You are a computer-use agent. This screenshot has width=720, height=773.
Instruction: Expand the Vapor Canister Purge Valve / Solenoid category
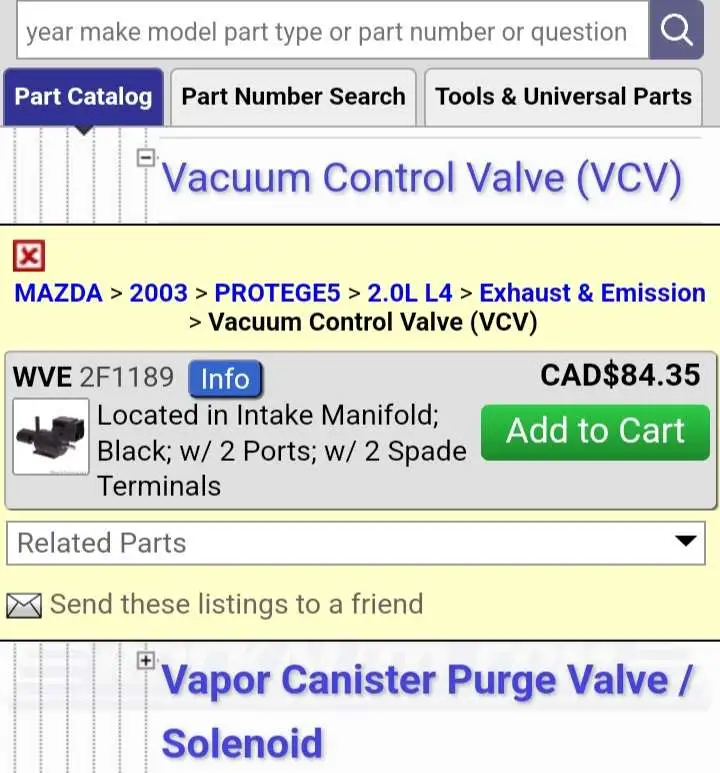coord(146,660)
